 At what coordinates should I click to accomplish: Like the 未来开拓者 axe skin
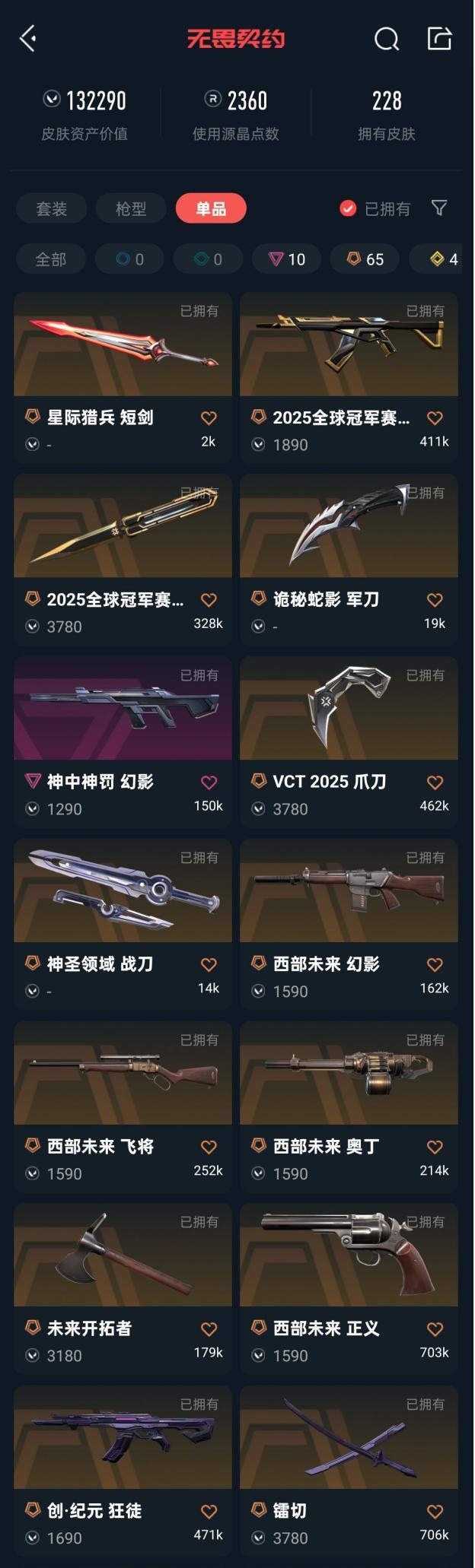click(x=209, y=1329)
